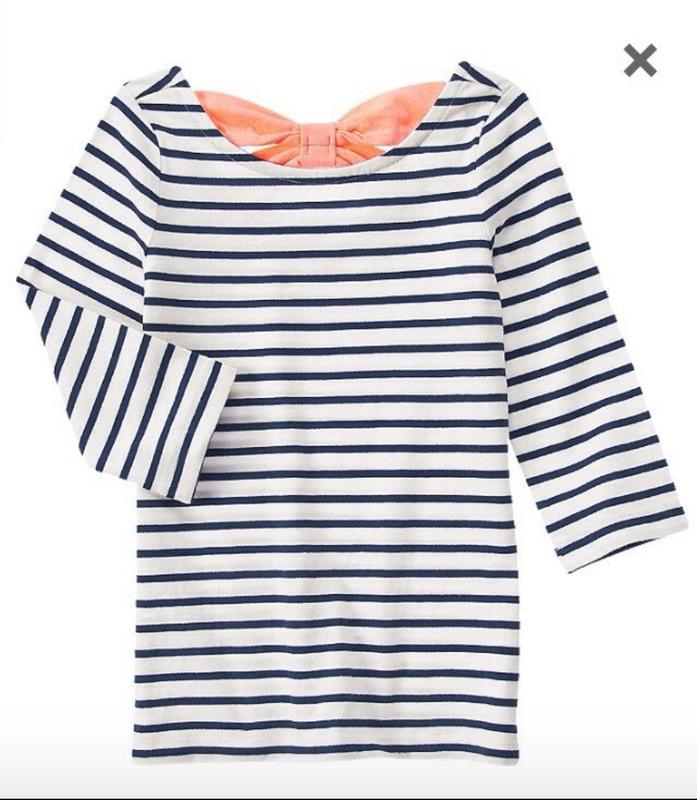This screenshot has height=800, width=697.
Task: Close the full-screen product image
Action: 640,61
